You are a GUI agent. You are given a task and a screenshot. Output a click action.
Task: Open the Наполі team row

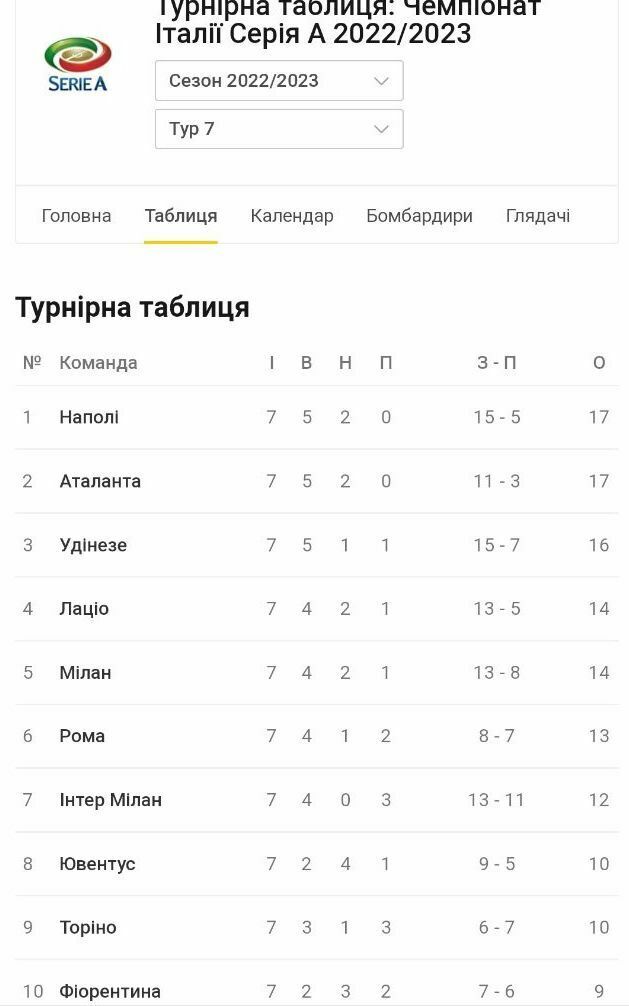pos(89,417)
